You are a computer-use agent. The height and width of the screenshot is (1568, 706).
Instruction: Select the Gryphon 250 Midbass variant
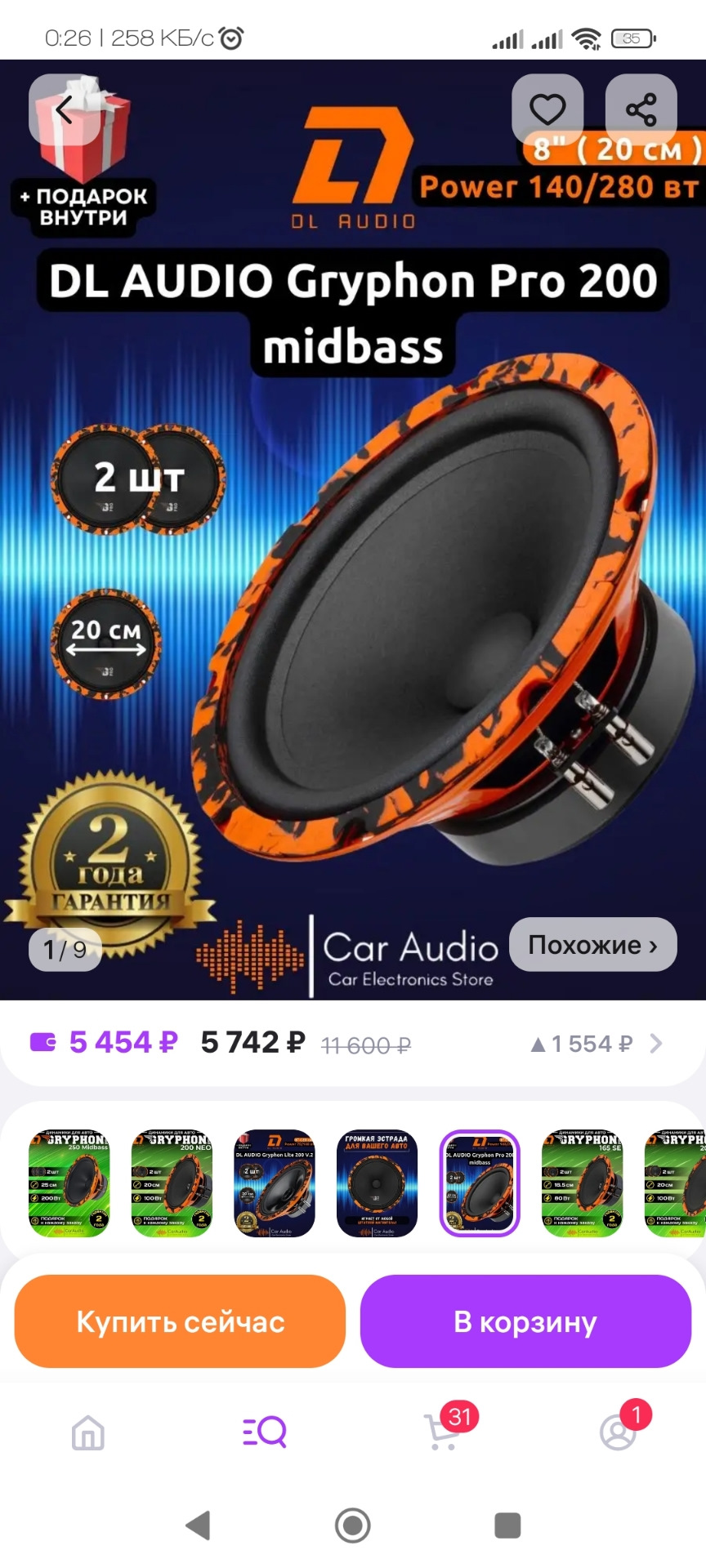click(x=69, y=1183)
